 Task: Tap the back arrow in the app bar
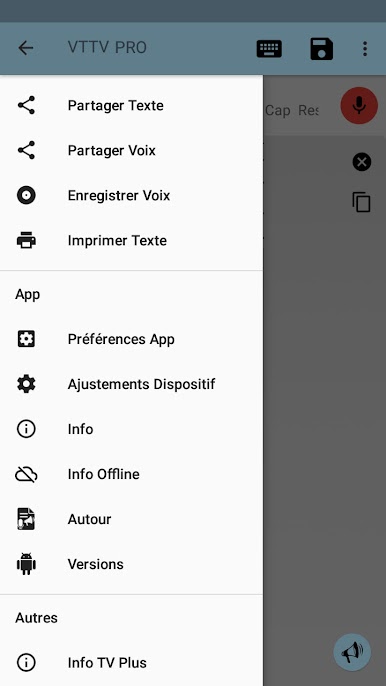click(x=26, y=48)
